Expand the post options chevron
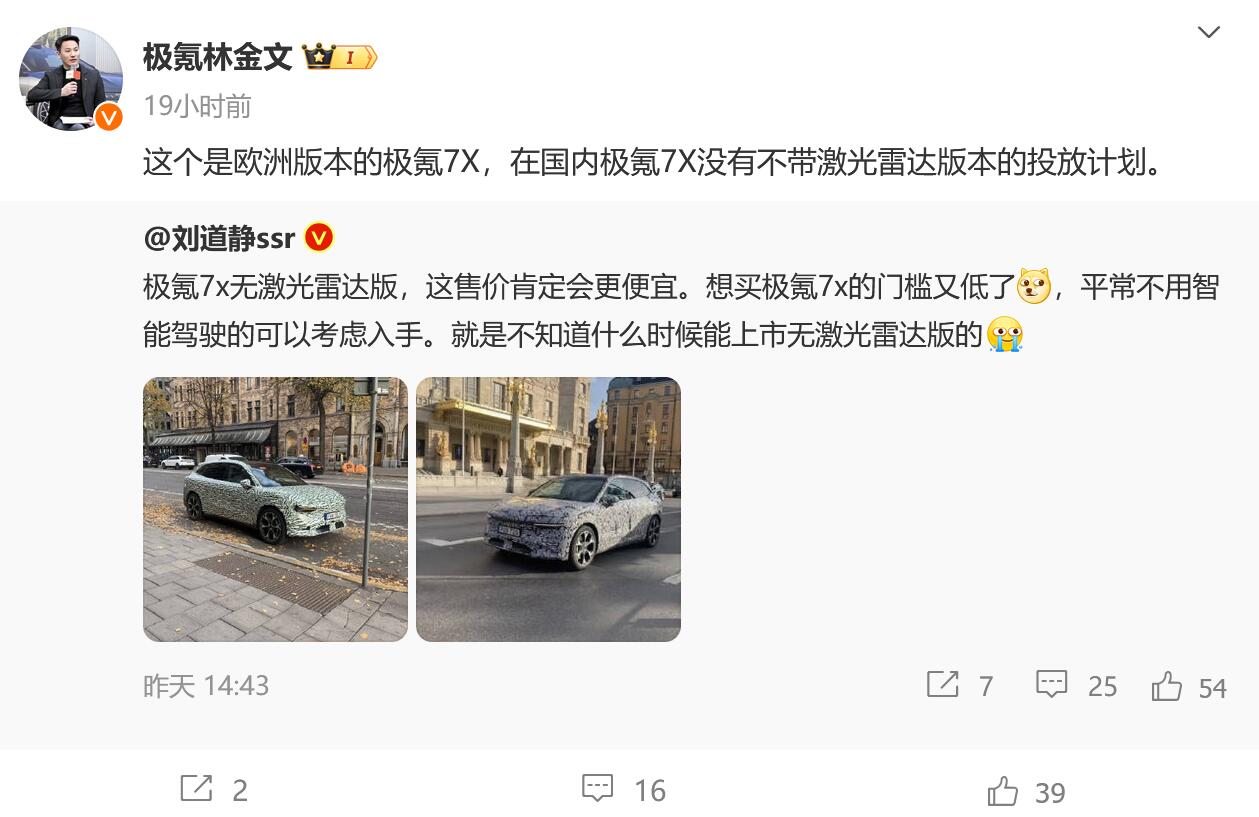Image resolution: width=1259 pixels, height=817 pixels. [1208, 33]
